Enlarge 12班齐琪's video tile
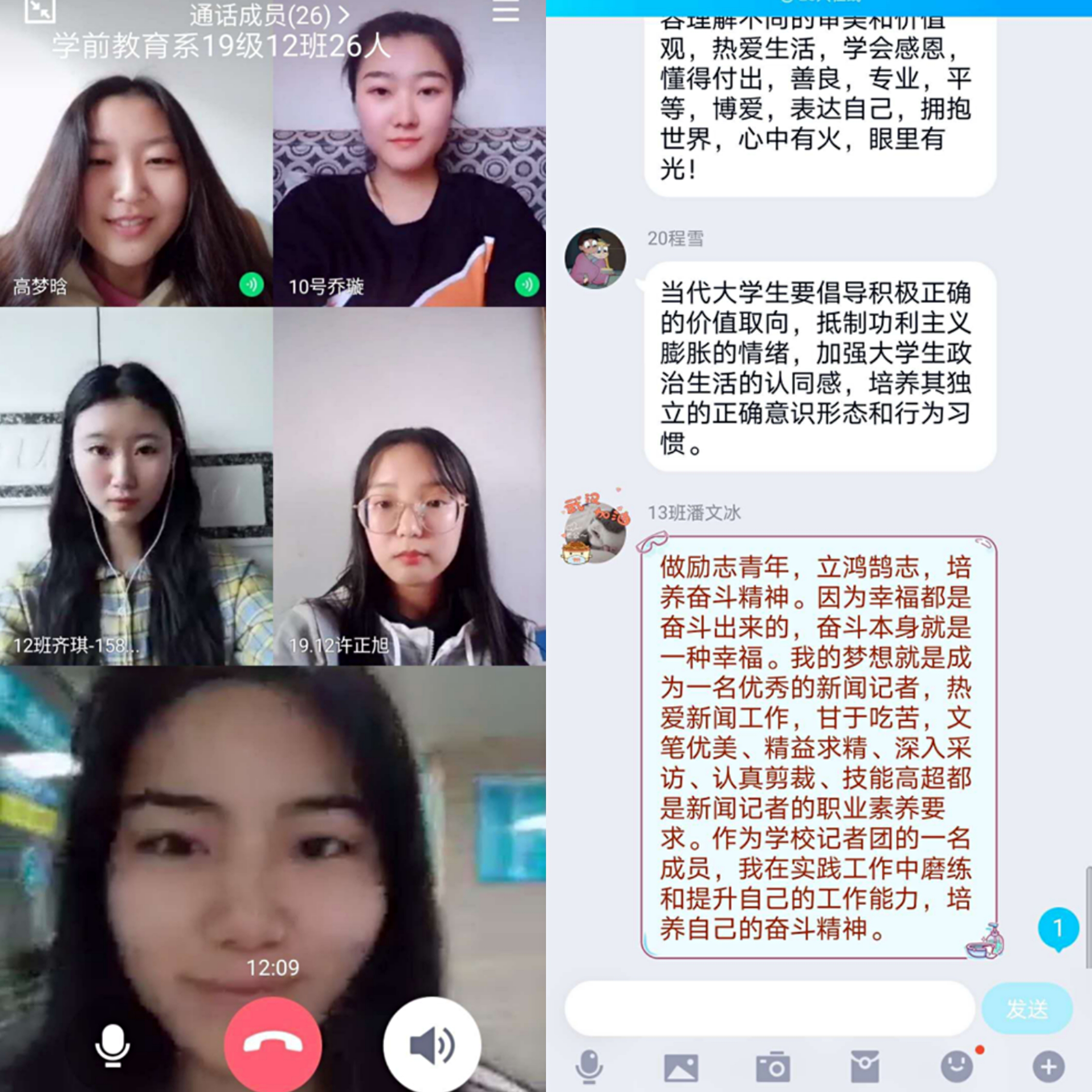The image size is (1092, 1092). click(x=136, y=486)
